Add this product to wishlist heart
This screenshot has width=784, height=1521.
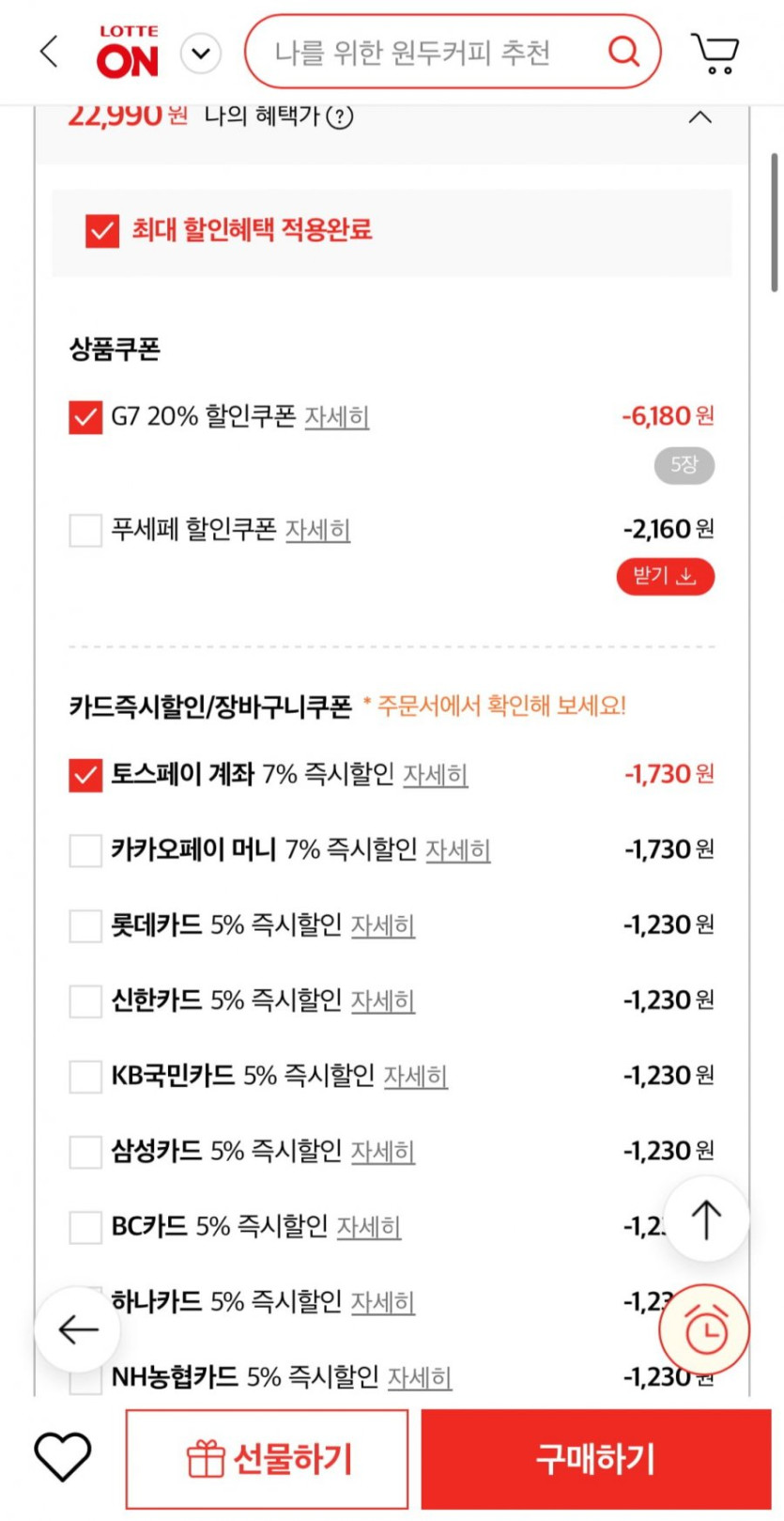coord(63,1457)
